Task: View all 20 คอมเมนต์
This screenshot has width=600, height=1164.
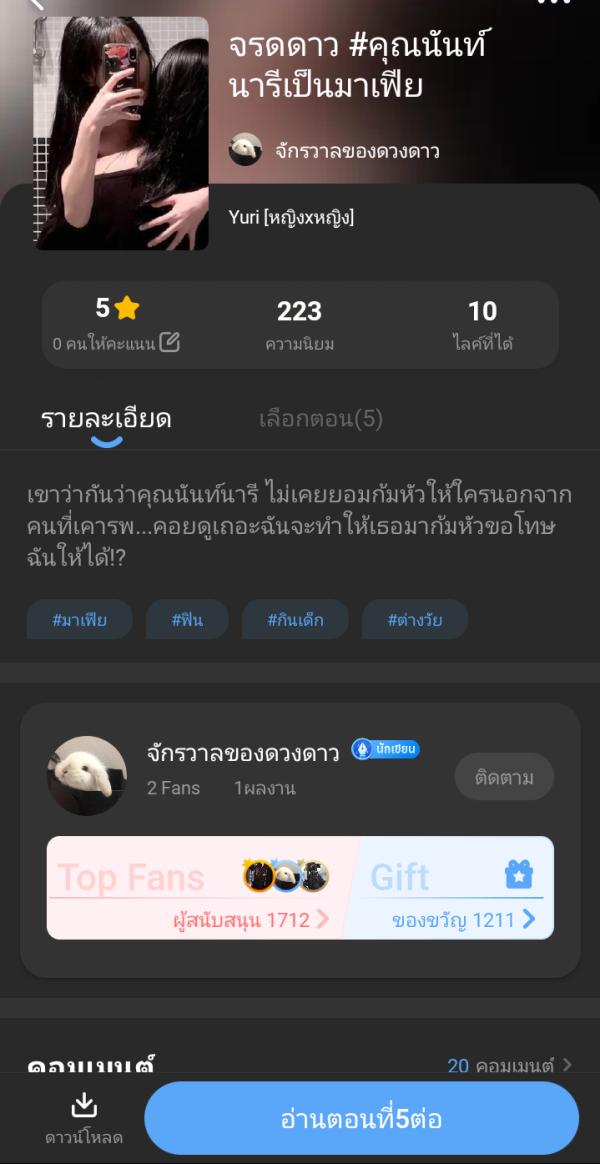Action: pyautogui.click(x=509, y=1065)
